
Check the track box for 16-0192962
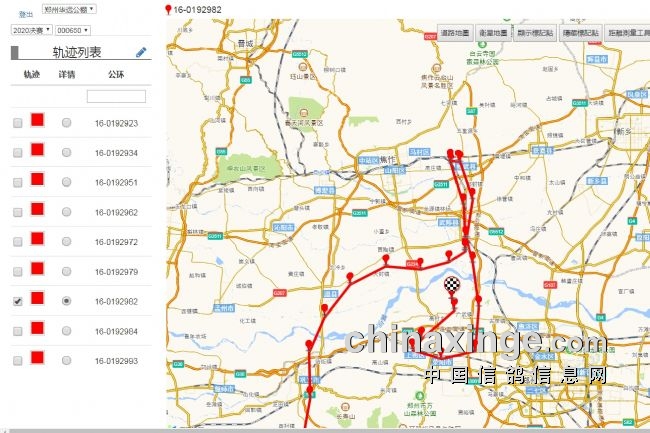[x=17, y=213]
